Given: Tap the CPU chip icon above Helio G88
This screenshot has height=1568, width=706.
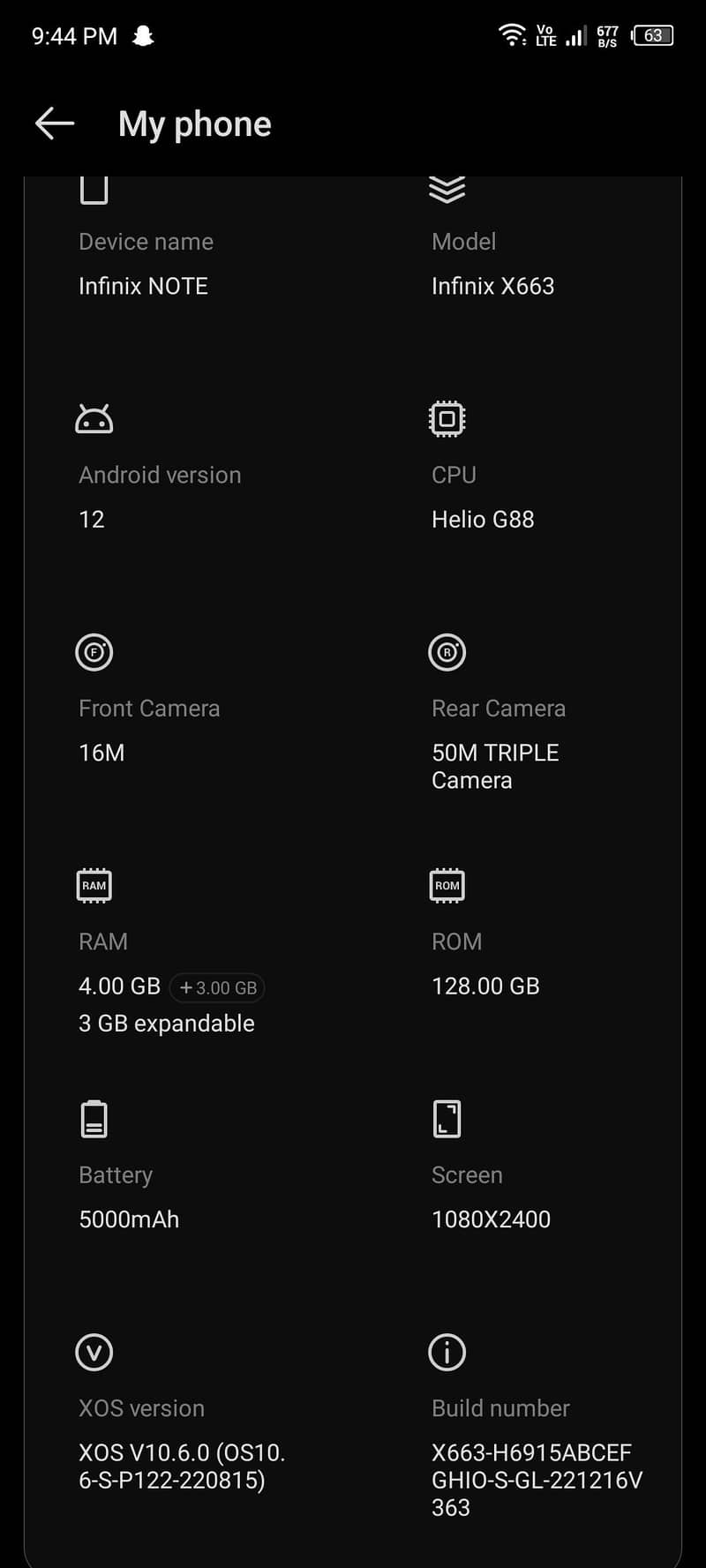Looking at the screenshot, I should pos(447,418).
